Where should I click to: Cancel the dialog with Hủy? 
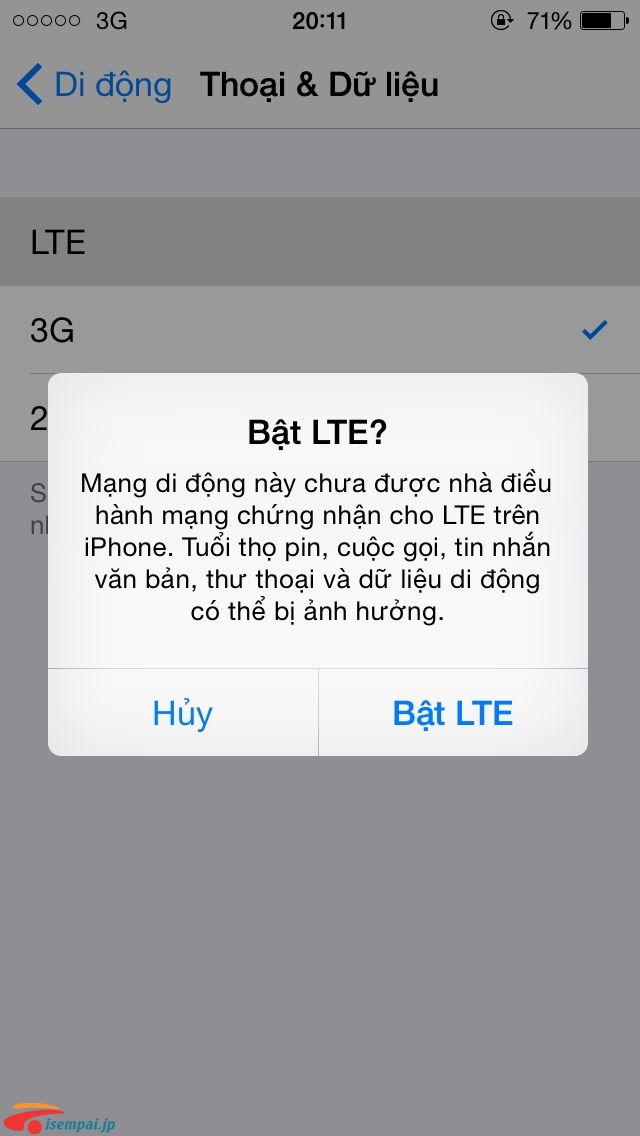pos(183,713)
